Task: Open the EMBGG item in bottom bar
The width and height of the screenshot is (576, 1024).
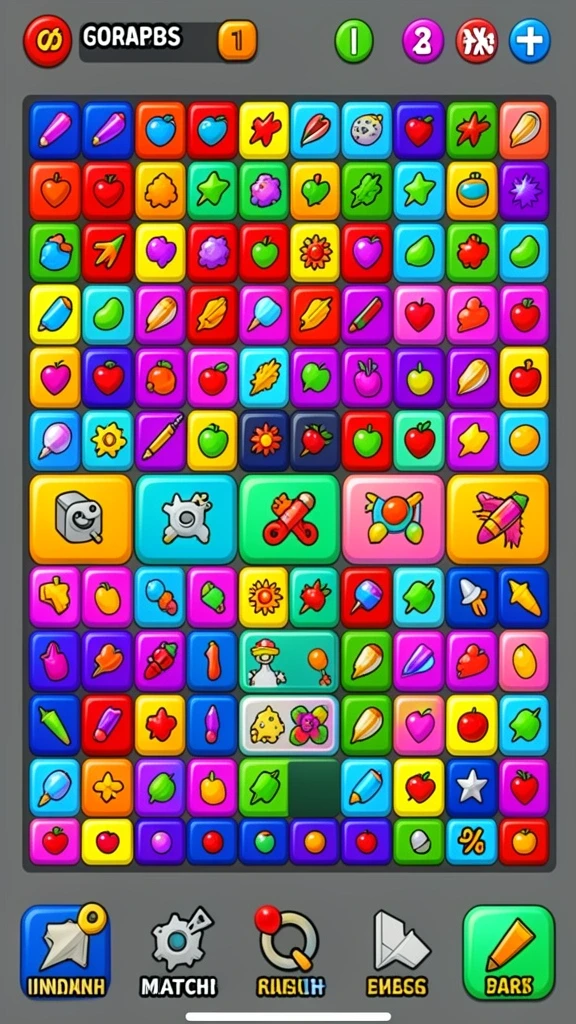Action: point(397,953)
